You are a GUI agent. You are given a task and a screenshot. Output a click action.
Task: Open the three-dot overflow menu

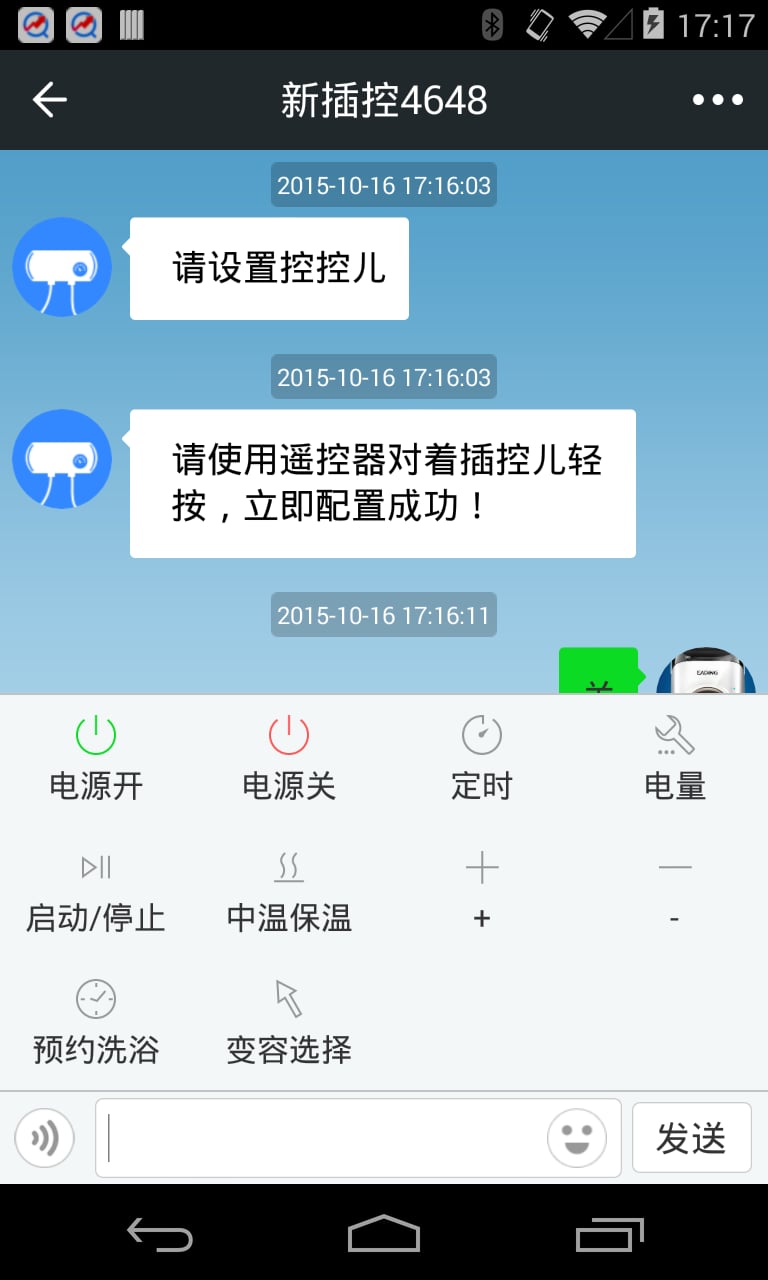click(x=718, y=99)
